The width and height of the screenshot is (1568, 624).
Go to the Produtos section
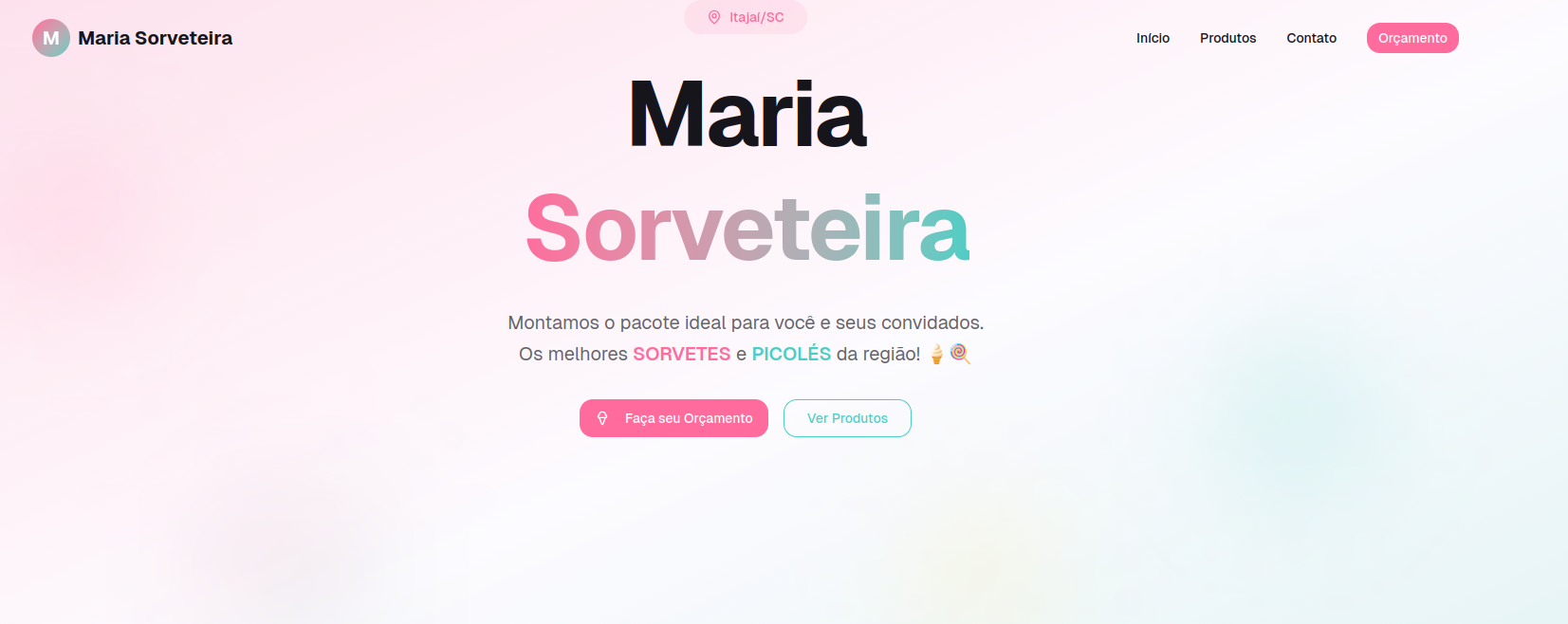(1227, 38)
